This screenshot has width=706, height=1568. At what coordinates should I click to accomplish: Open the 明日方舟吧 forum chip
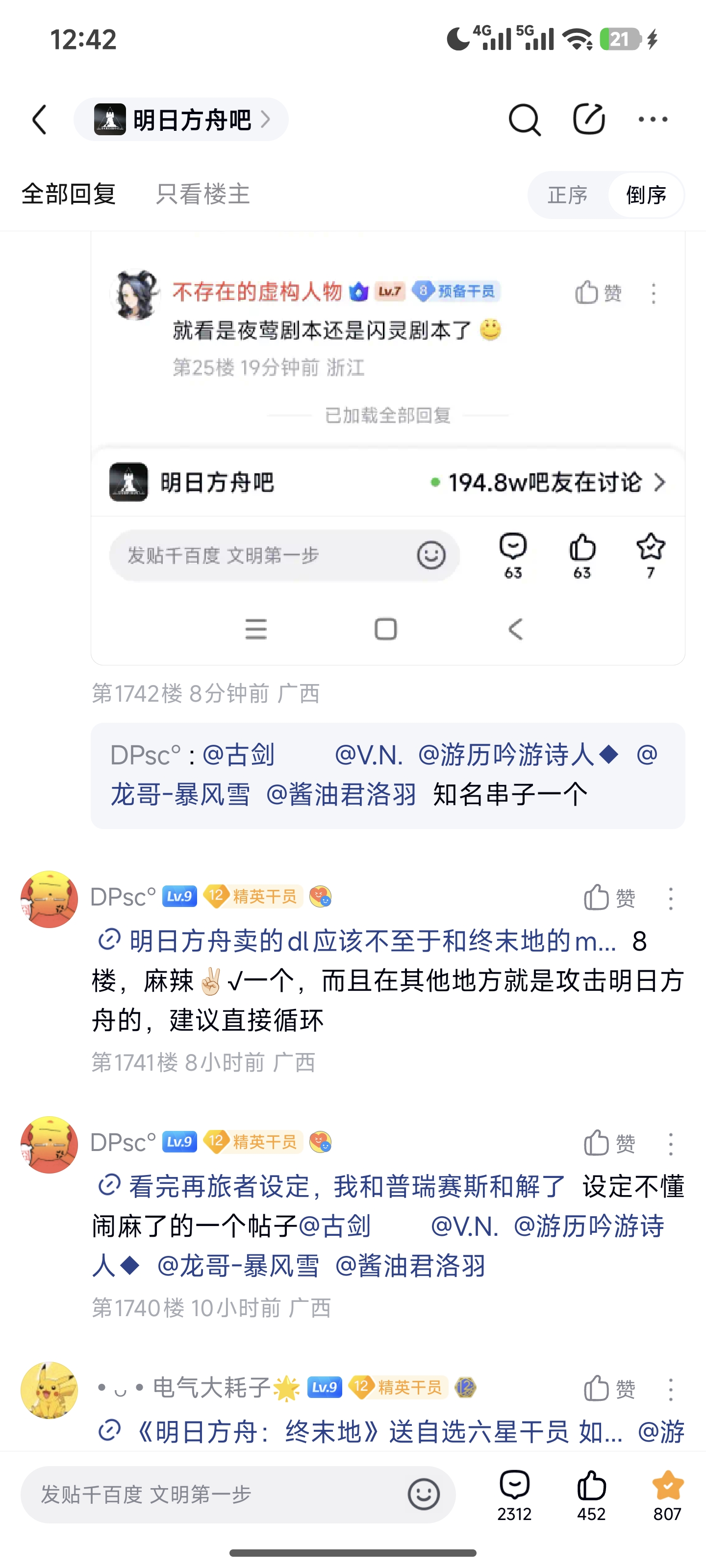(x=181, y=119)
